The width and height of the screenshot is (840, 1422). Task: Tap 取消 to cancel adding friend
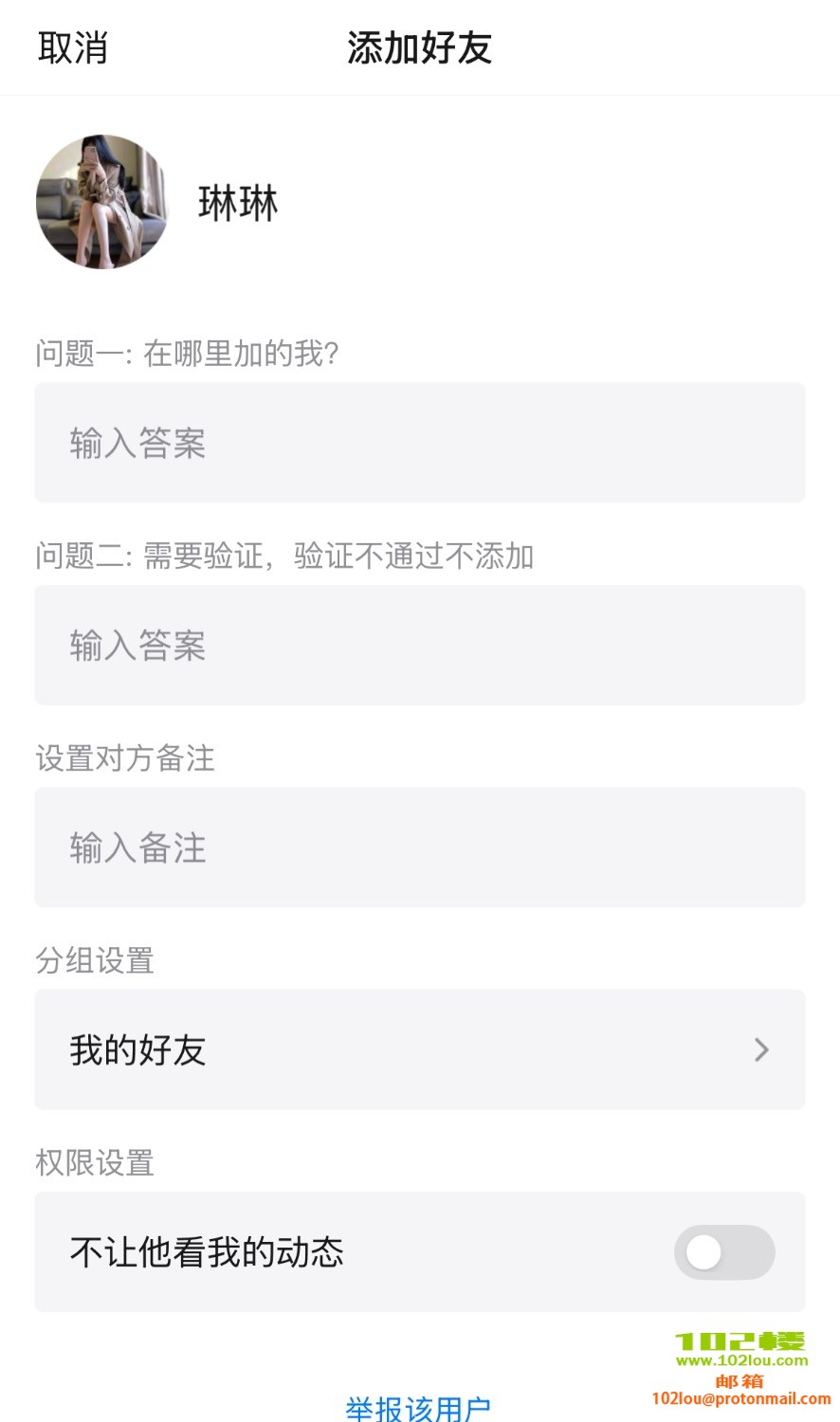point(73,47)
